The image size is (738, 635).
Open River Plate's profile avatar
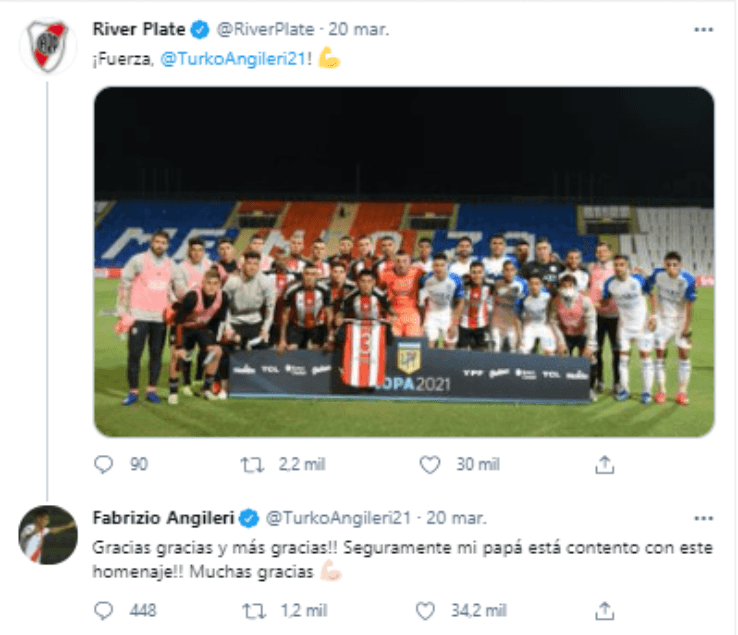tap(47, 45)
